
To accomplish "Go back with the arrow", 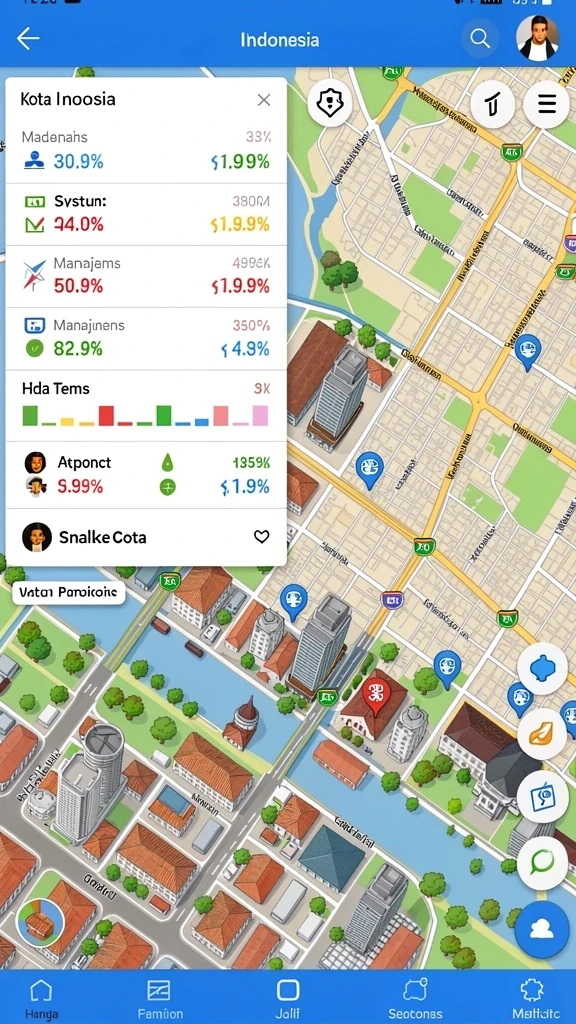I will [28, 39].
